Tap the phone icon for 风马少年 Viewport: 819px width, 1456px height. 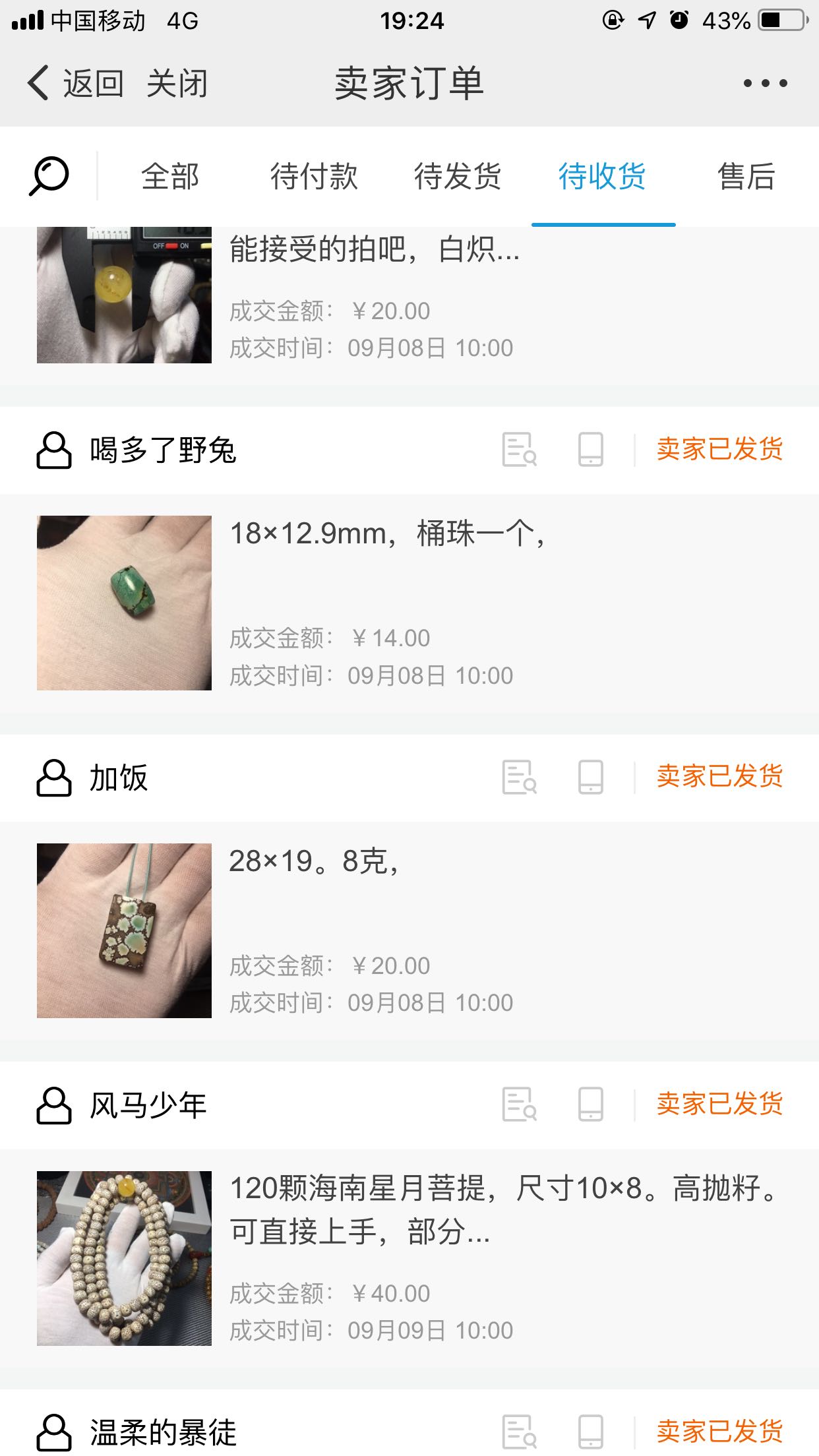coord(590,1105)
